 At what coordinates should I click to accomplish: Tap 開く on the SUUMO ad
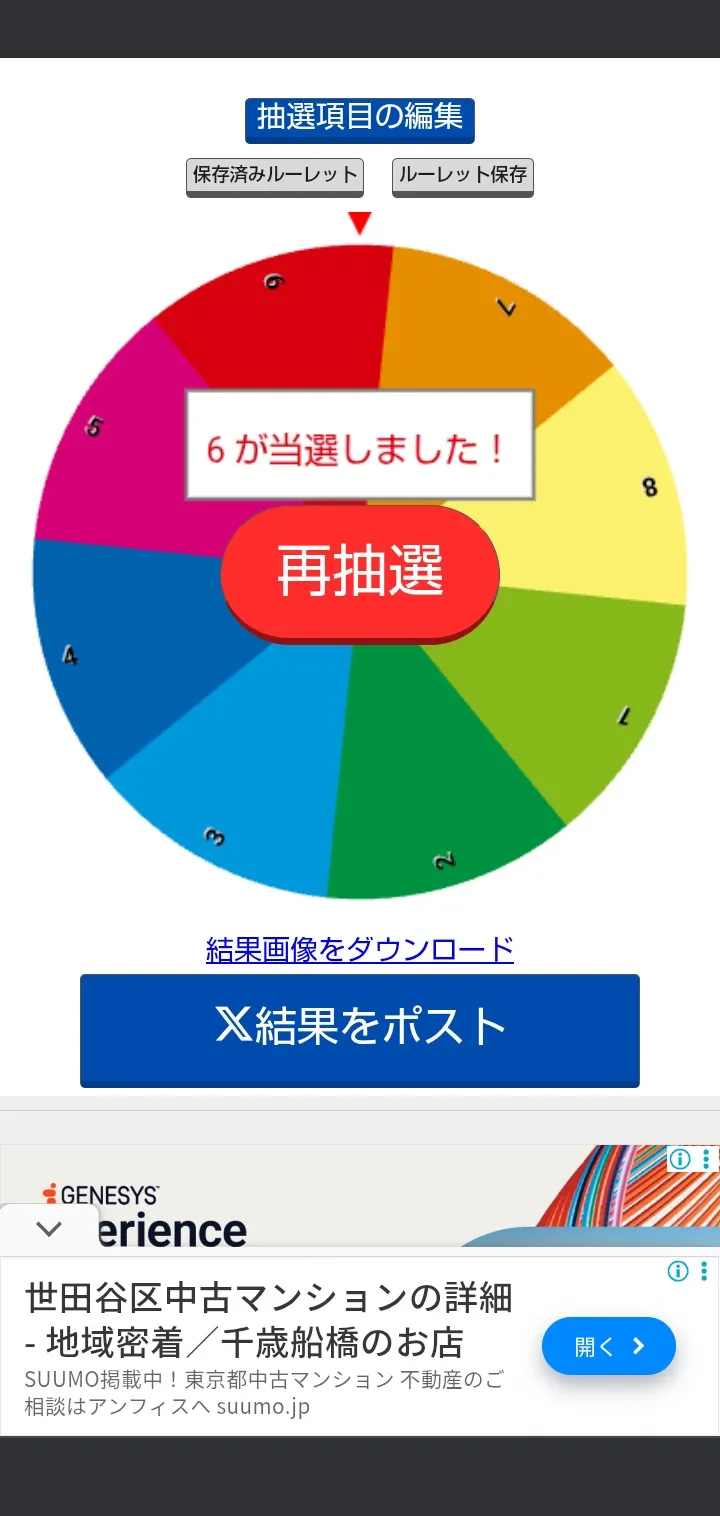[x=608, y=1346]
